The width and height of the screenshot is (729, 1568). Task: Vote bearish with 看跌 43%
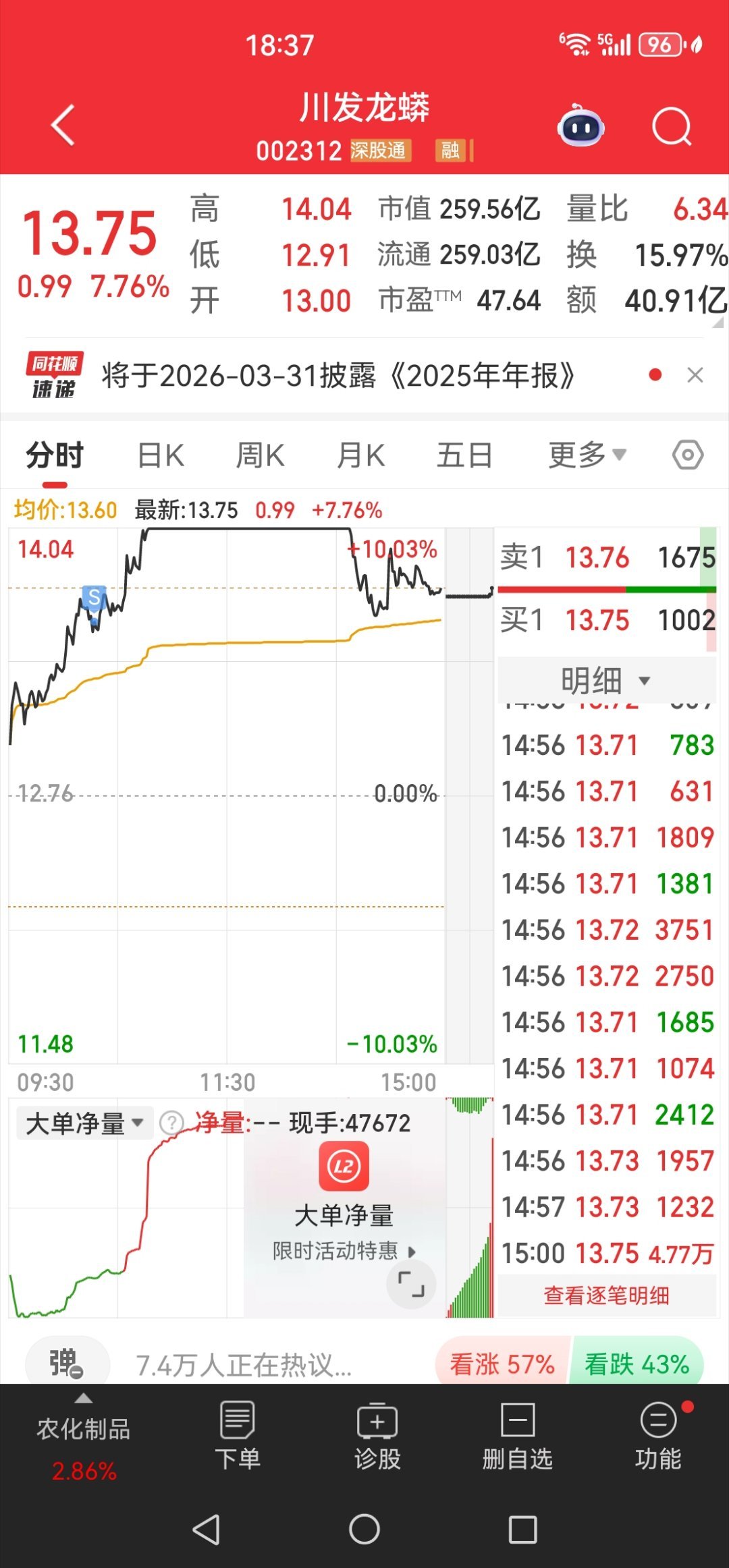point(635,1365)
